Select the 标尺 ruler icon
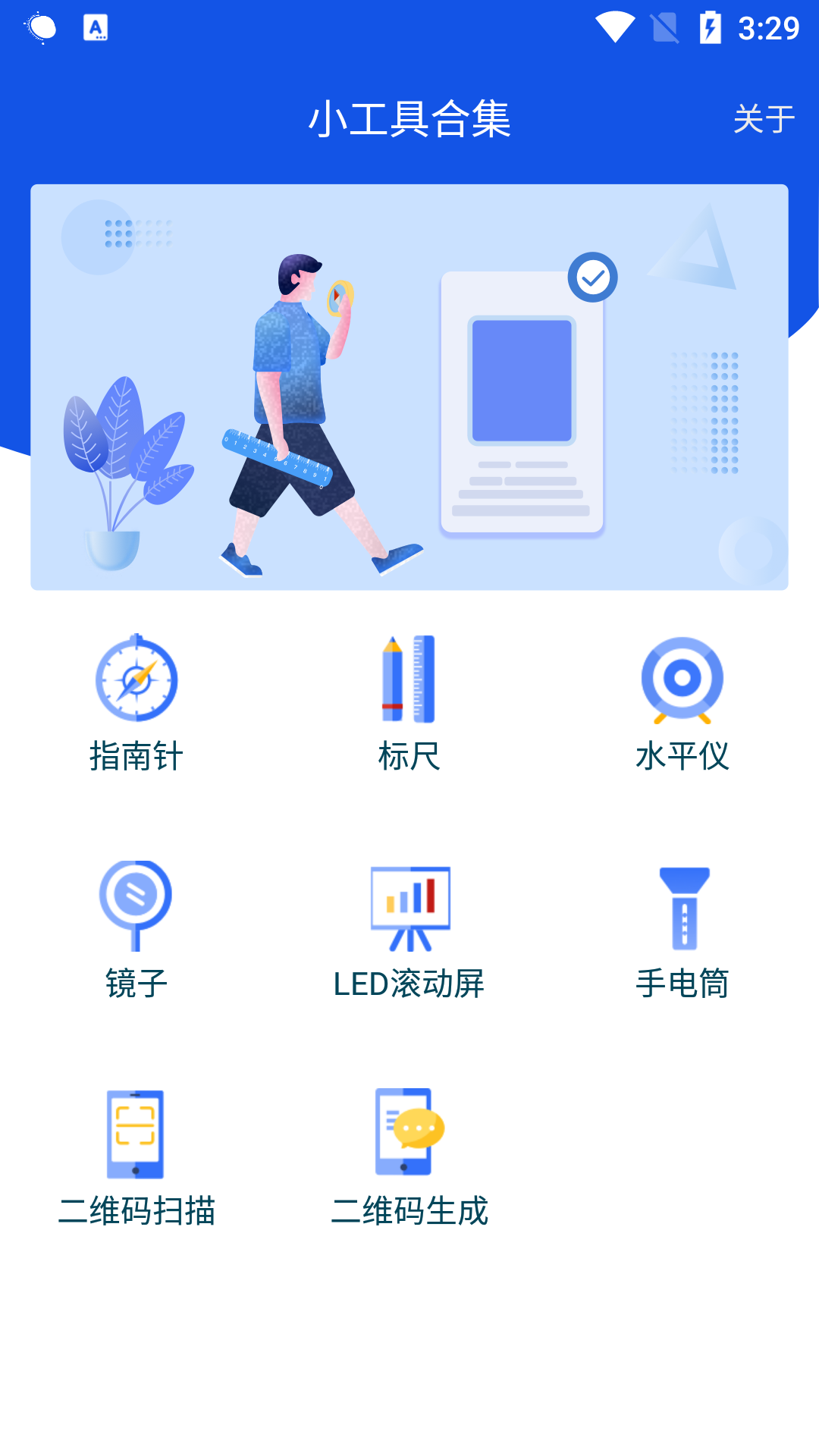The image size is (819, 1456). (409, 679)
